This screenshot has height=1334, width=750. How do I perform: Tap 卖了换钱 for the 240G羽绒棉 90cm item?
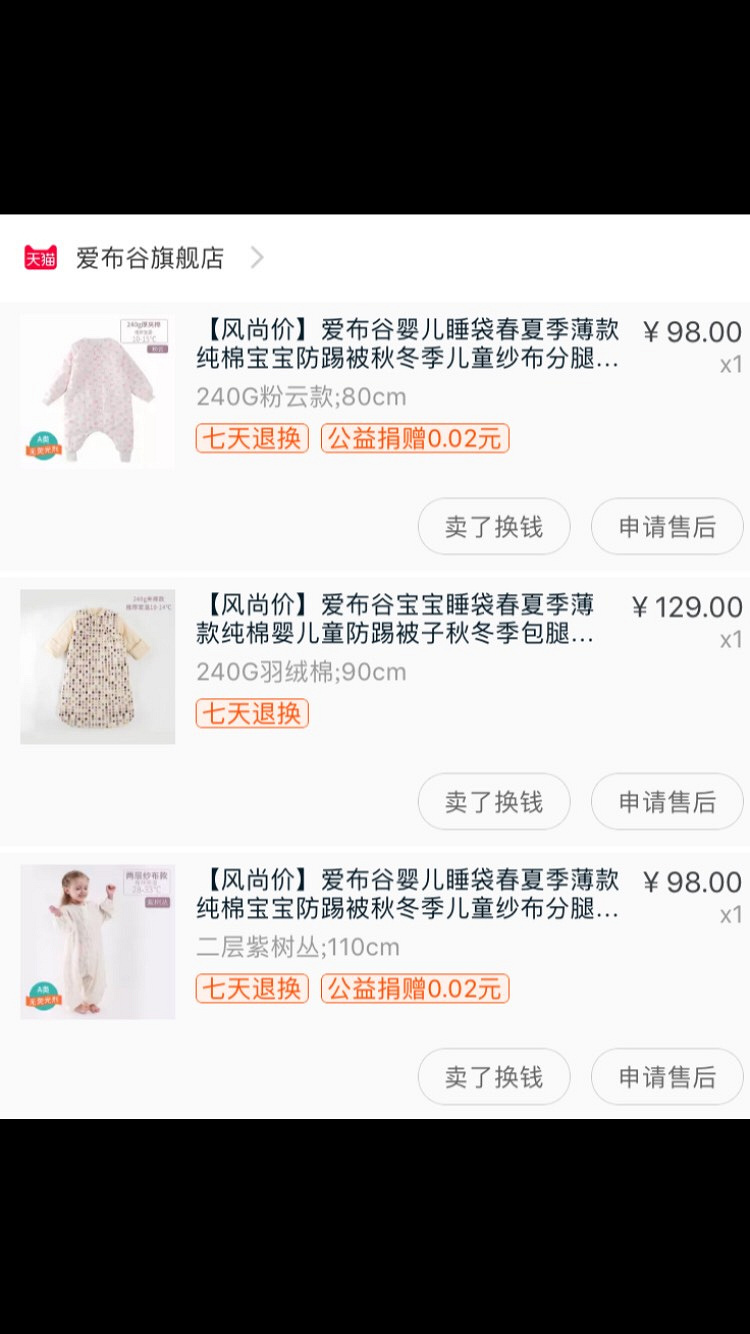pyautogui.click(x=494, y=802)
